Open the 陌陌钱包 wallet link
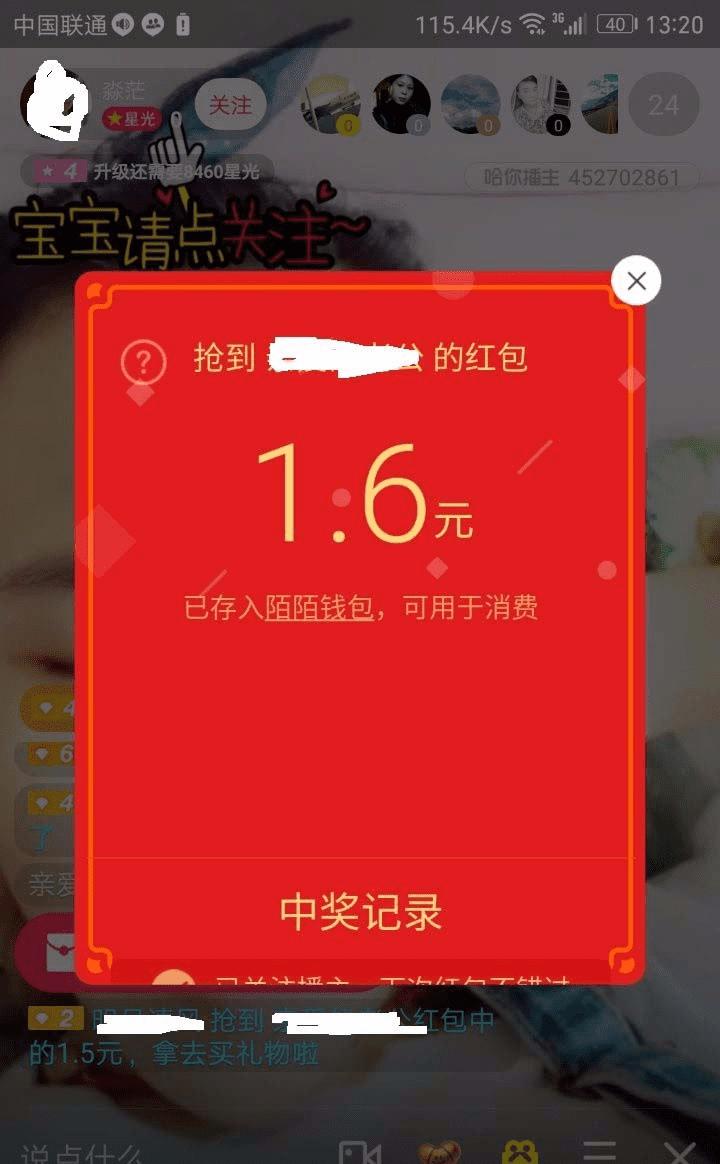 click(319, 607)
